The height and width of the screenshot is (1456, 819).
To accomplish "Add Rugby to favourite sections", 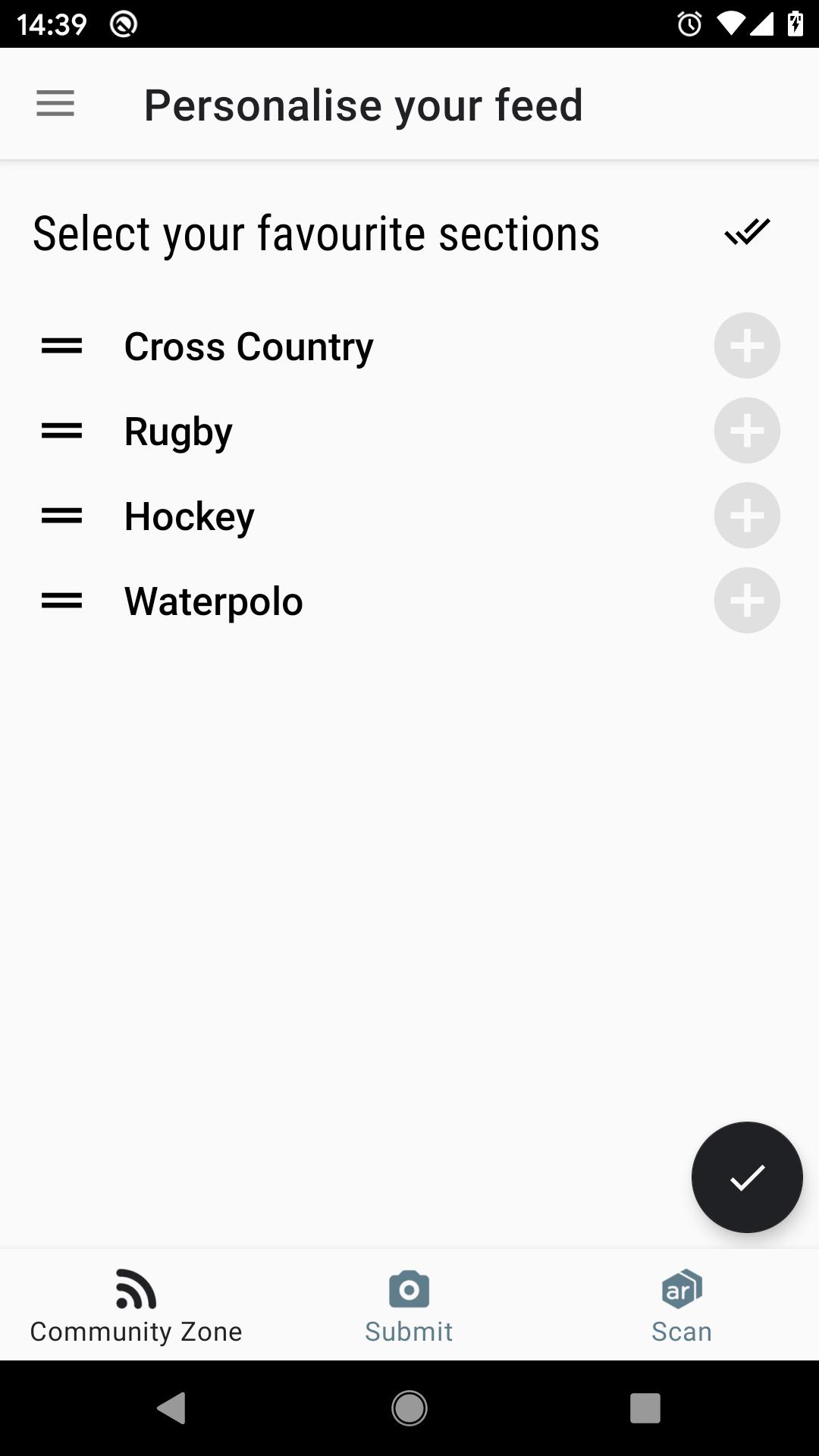I will click(747, 431).
